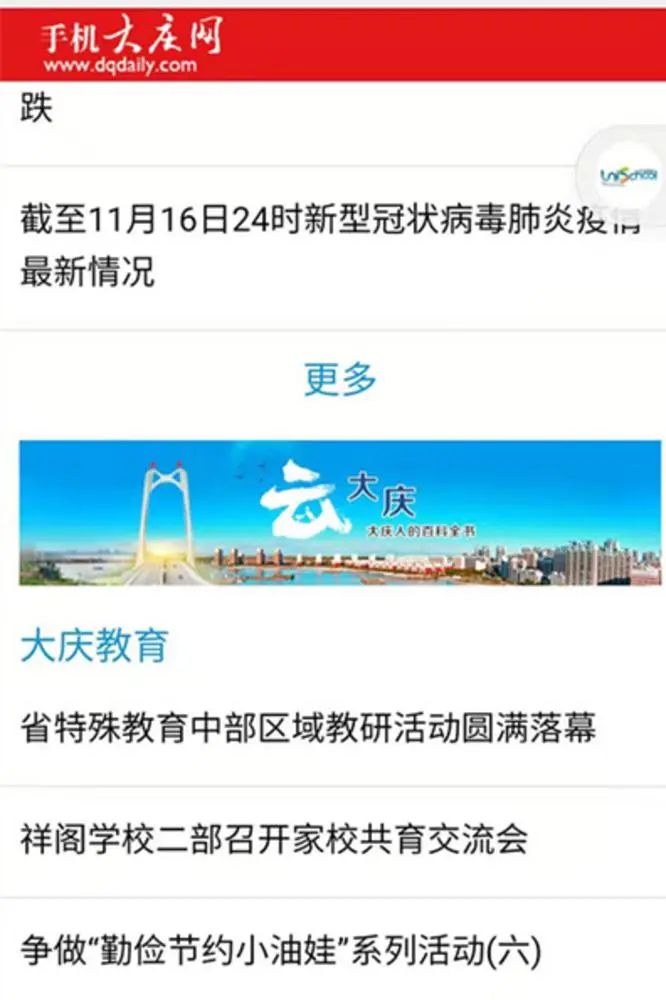Viewport: 666px width, 1000px height.
Task: Open the 云大庆 banner
Action: coord(340,512)
